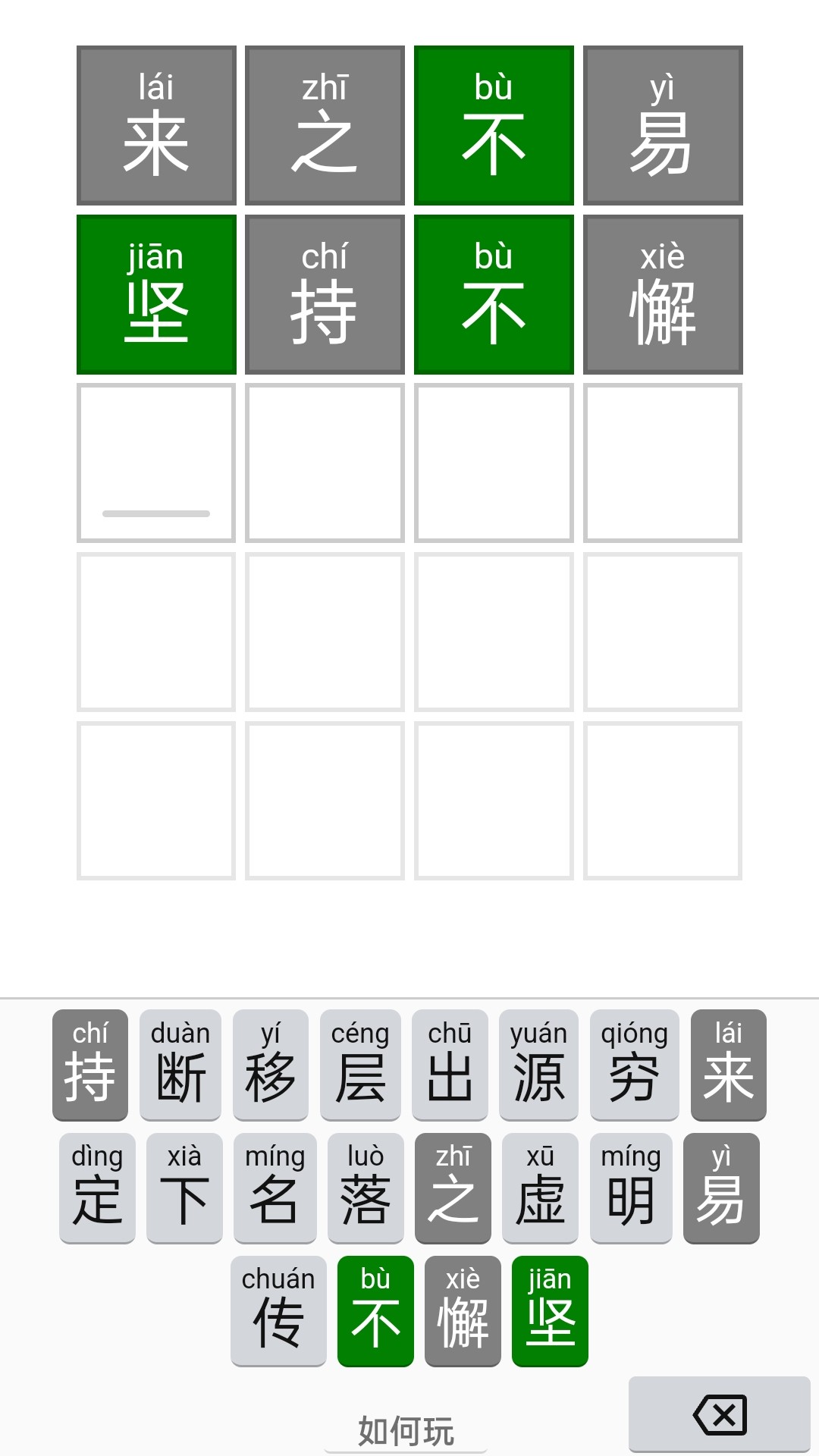819x1456 pixels.
Task: Select the 落 (luò) key
Action: pyautogui.click(x=366, y=1188)
